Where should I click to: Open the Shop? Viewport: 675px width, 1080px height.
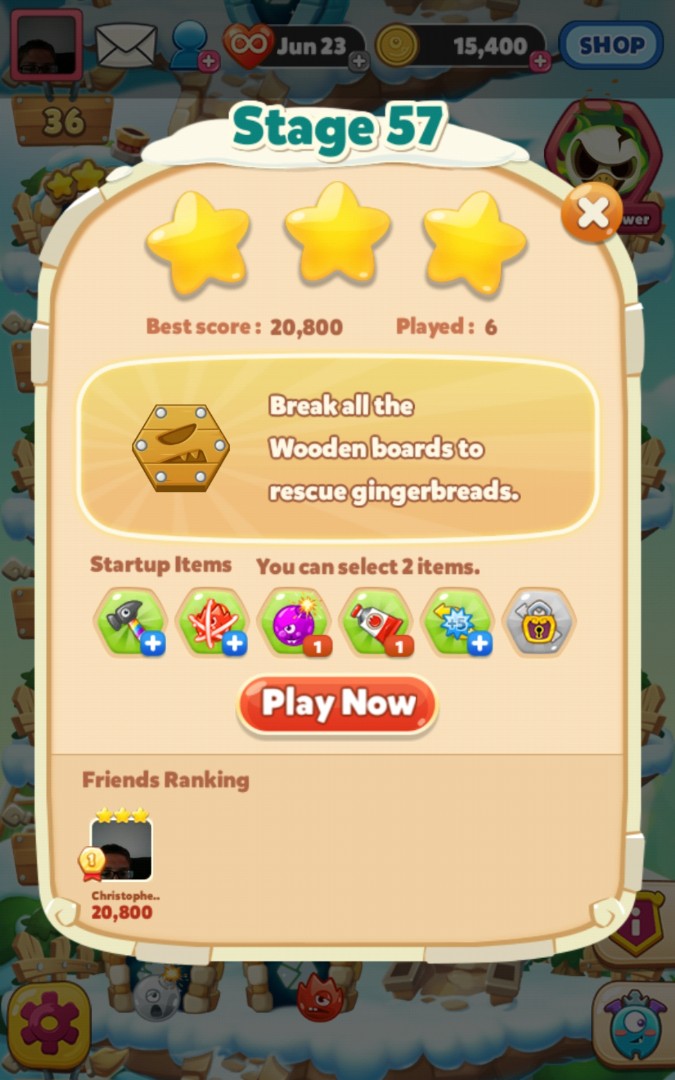point(611,45)
